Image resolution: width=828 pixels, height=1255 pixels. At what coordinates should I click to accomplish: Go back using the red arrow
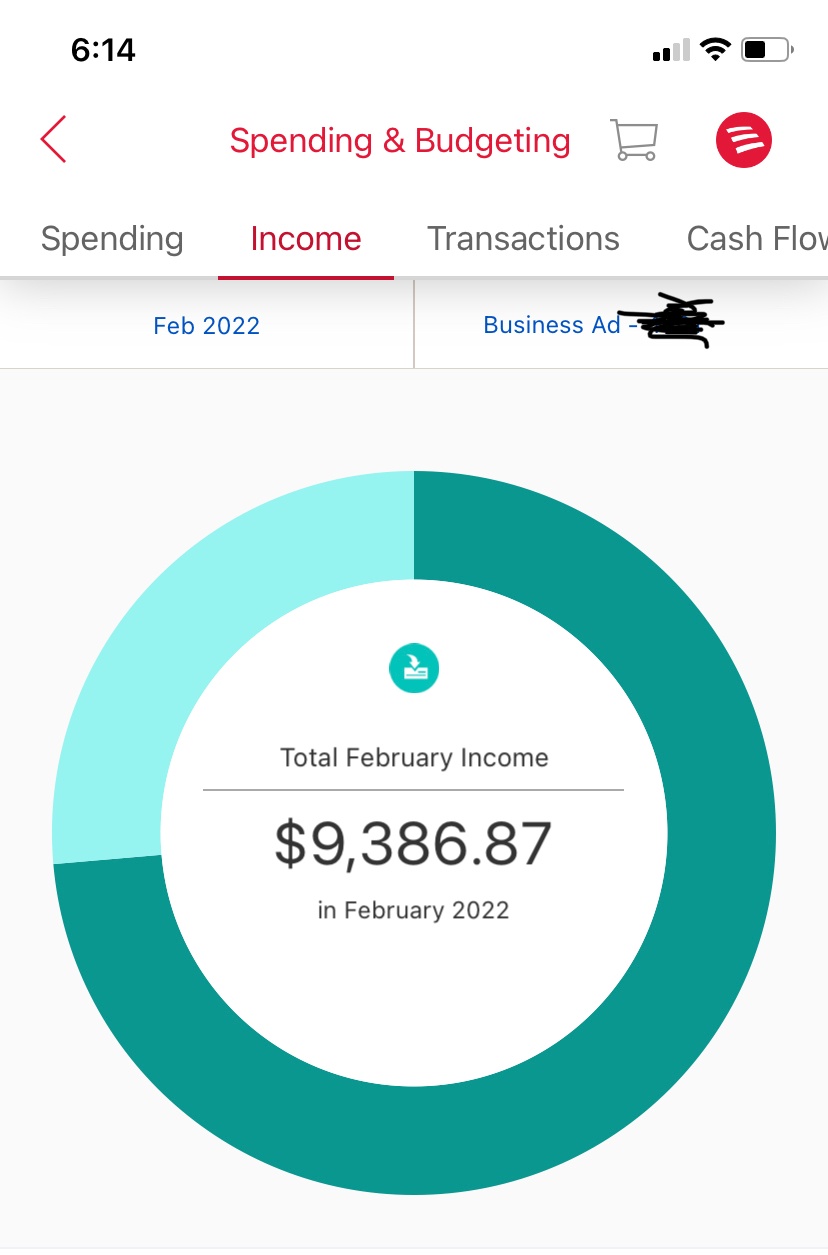(x=54, y=139)
